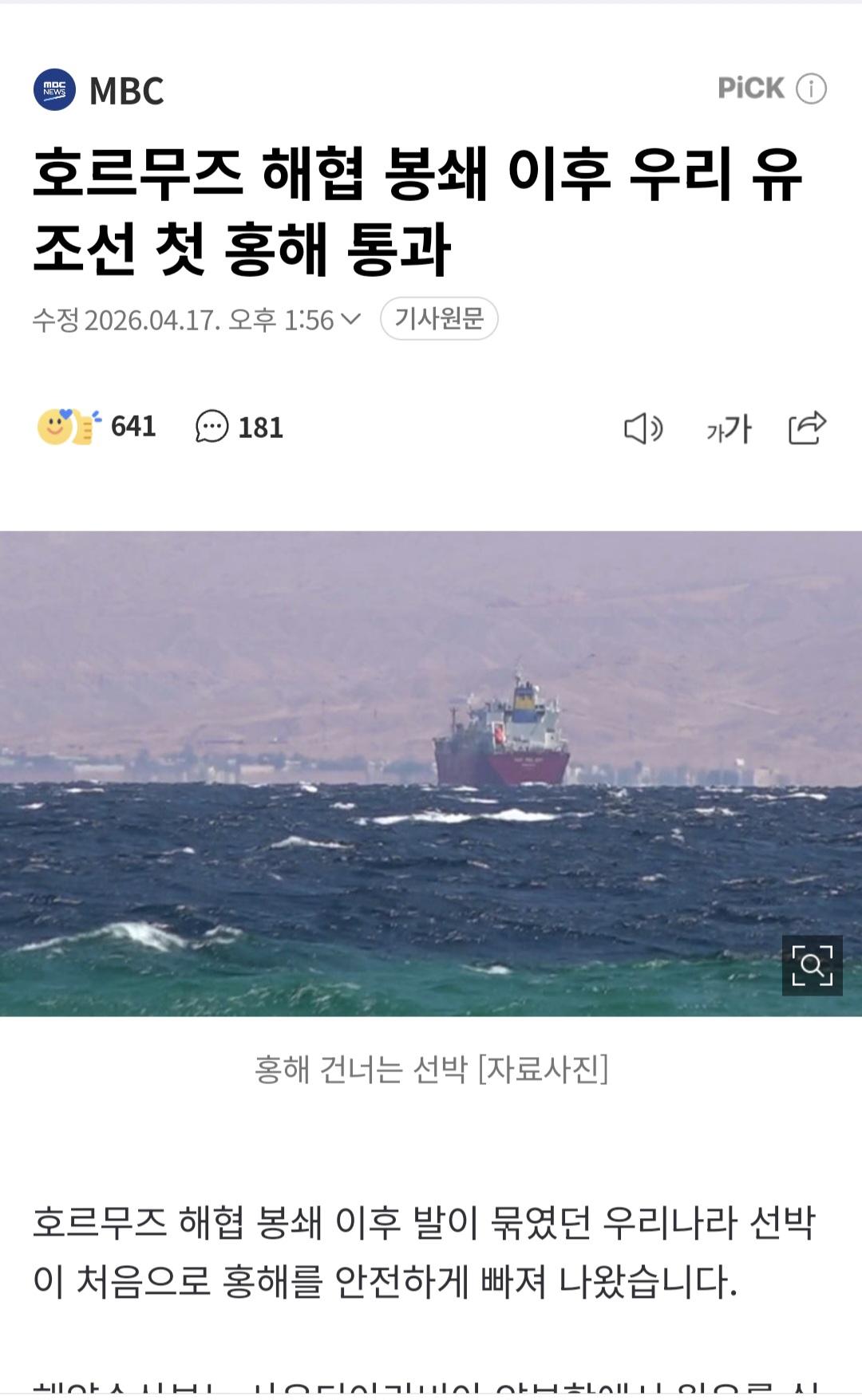Share this article
The width and height of the screenshot is (862, 1400).
click(x=807, y=428)
